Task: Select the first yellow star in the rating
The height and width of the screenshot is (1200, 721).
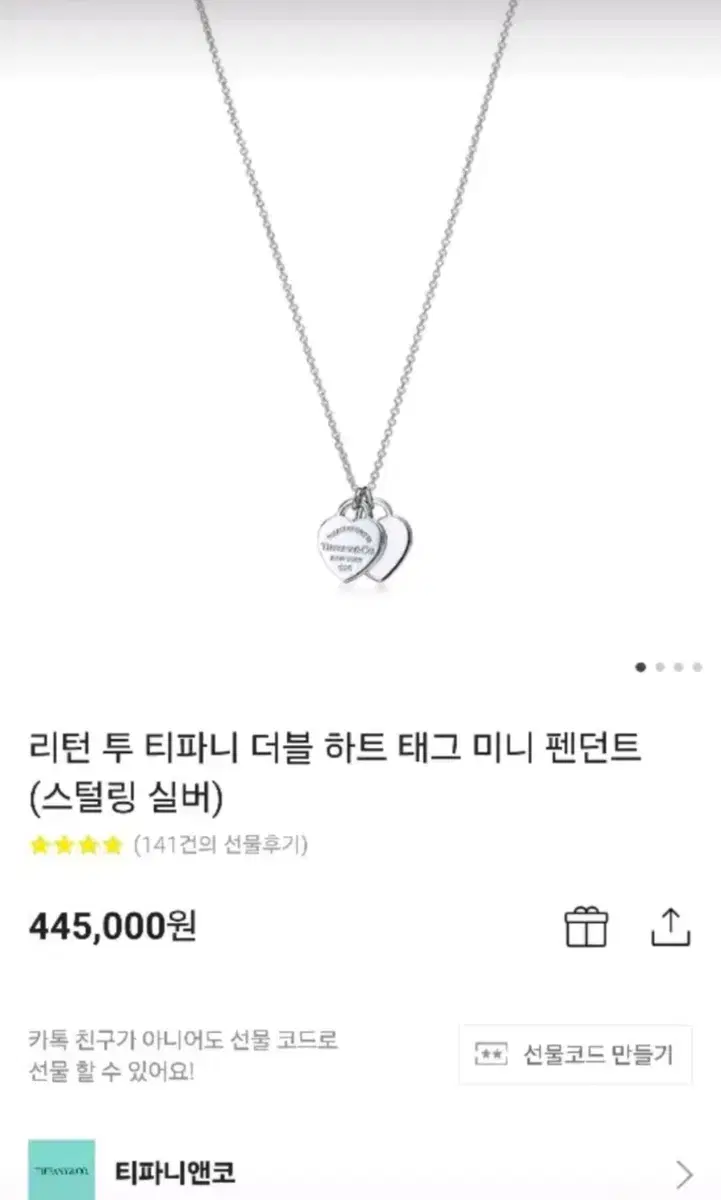Action: coord(41,845)
